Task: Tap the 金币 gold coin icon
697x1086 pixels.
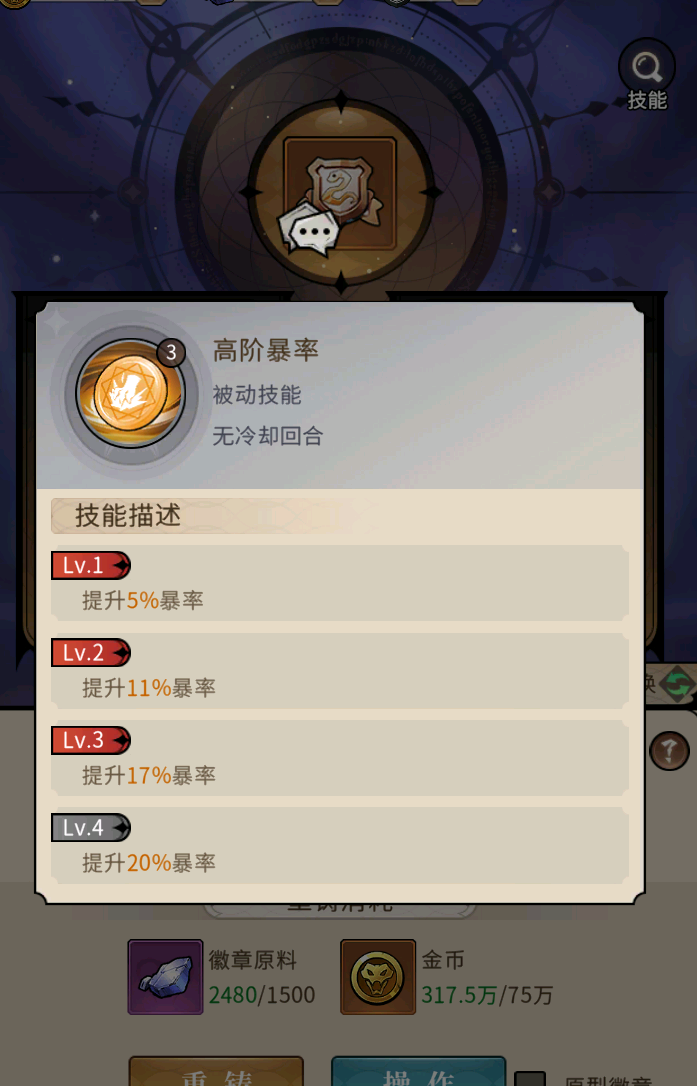Action: 378,977
